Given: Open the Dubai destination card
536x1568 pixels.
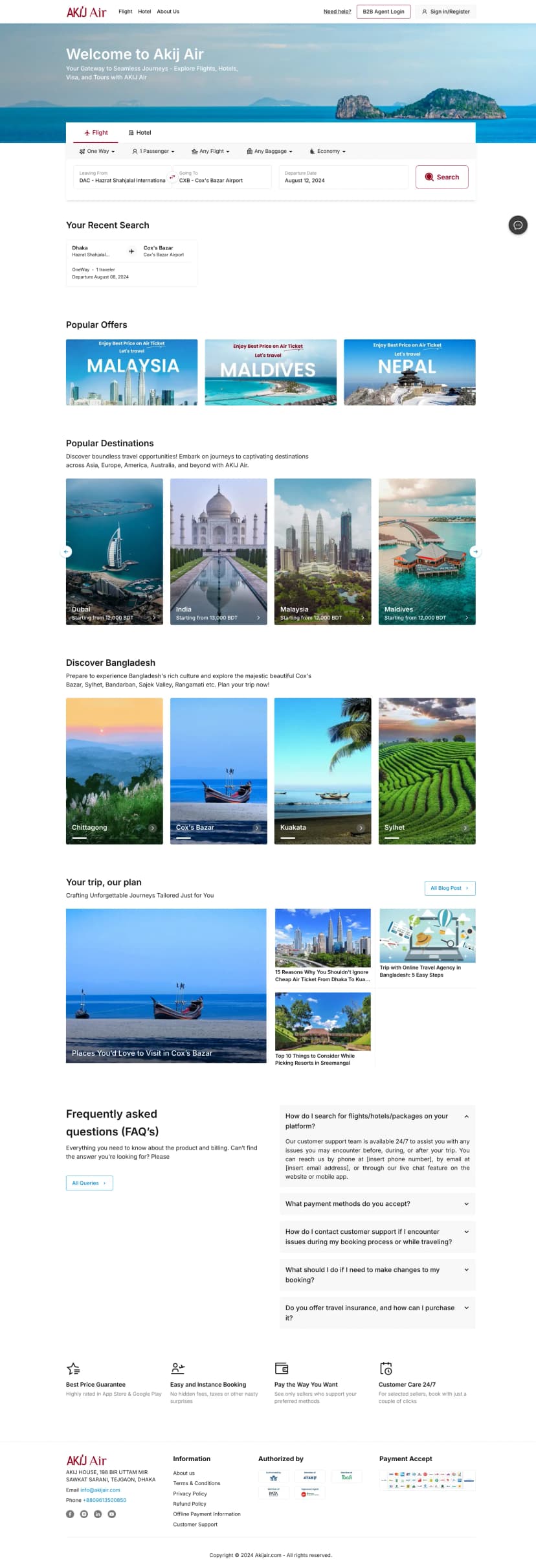Looking at the screenshot, I should (x=114, y=551).
